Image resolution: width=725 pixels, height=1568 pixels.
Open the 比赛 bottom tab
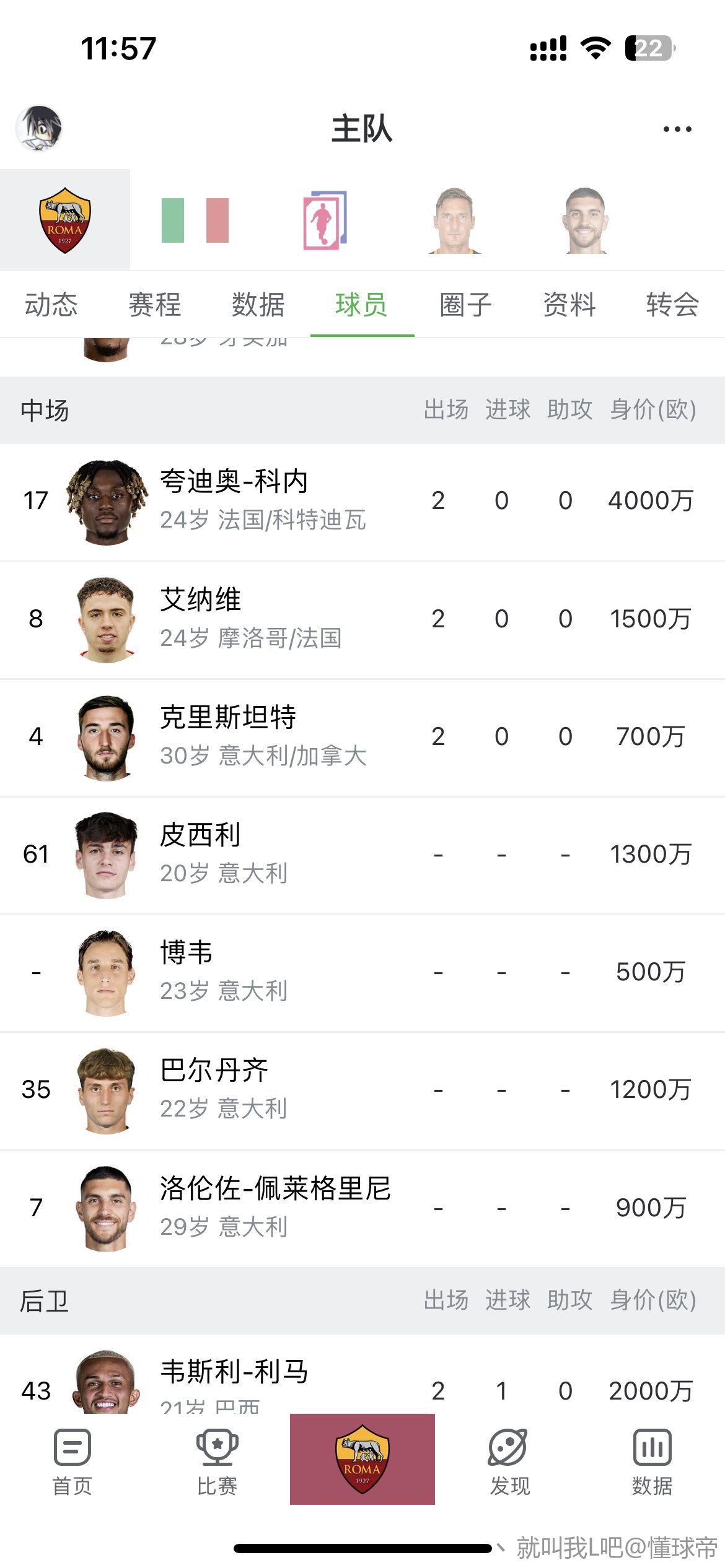pyautogui.click(x=217, y=1461)
